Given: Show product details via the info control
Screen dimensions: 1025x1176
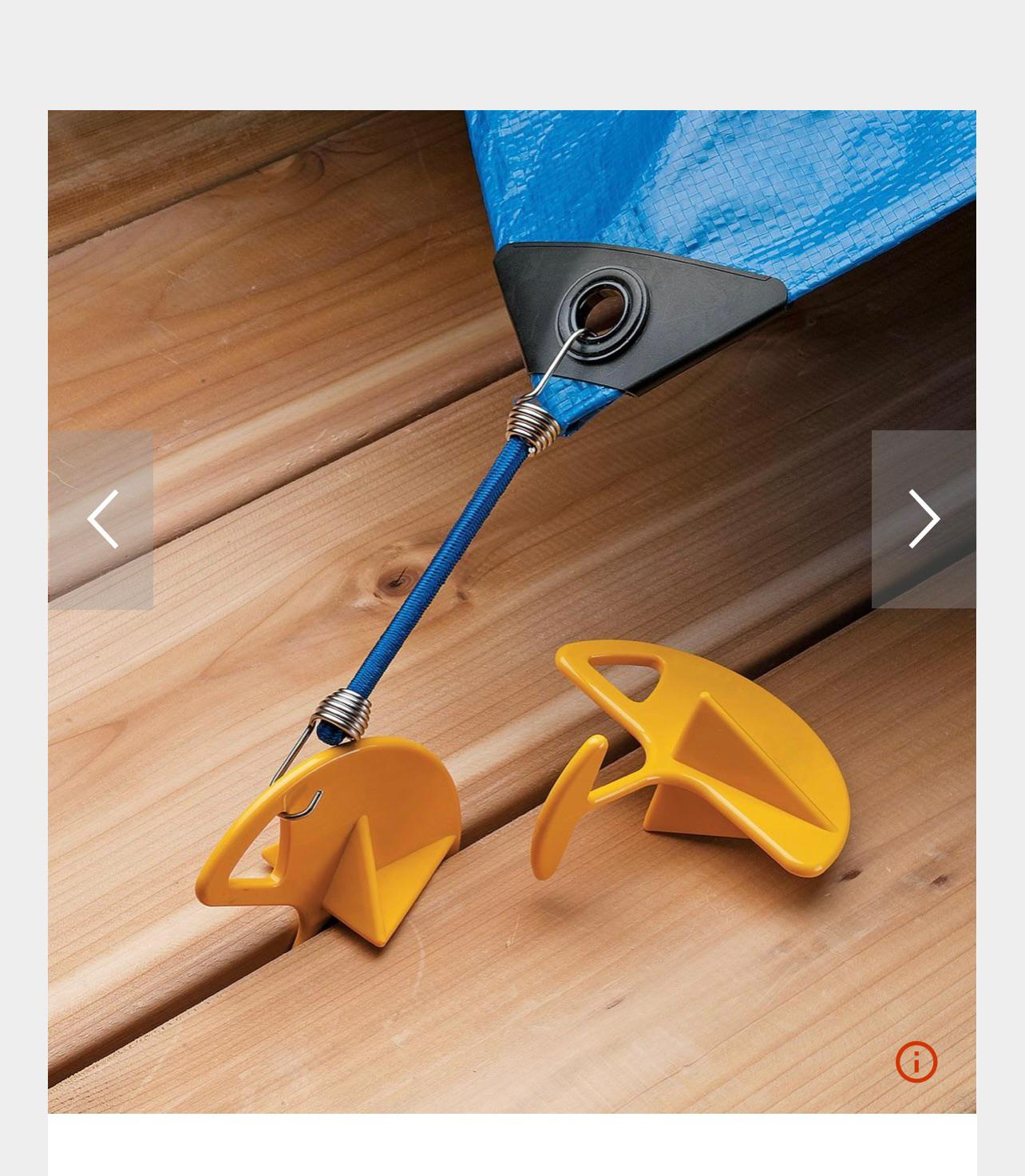Looking at the screenshot, I should click(916, 1061).
